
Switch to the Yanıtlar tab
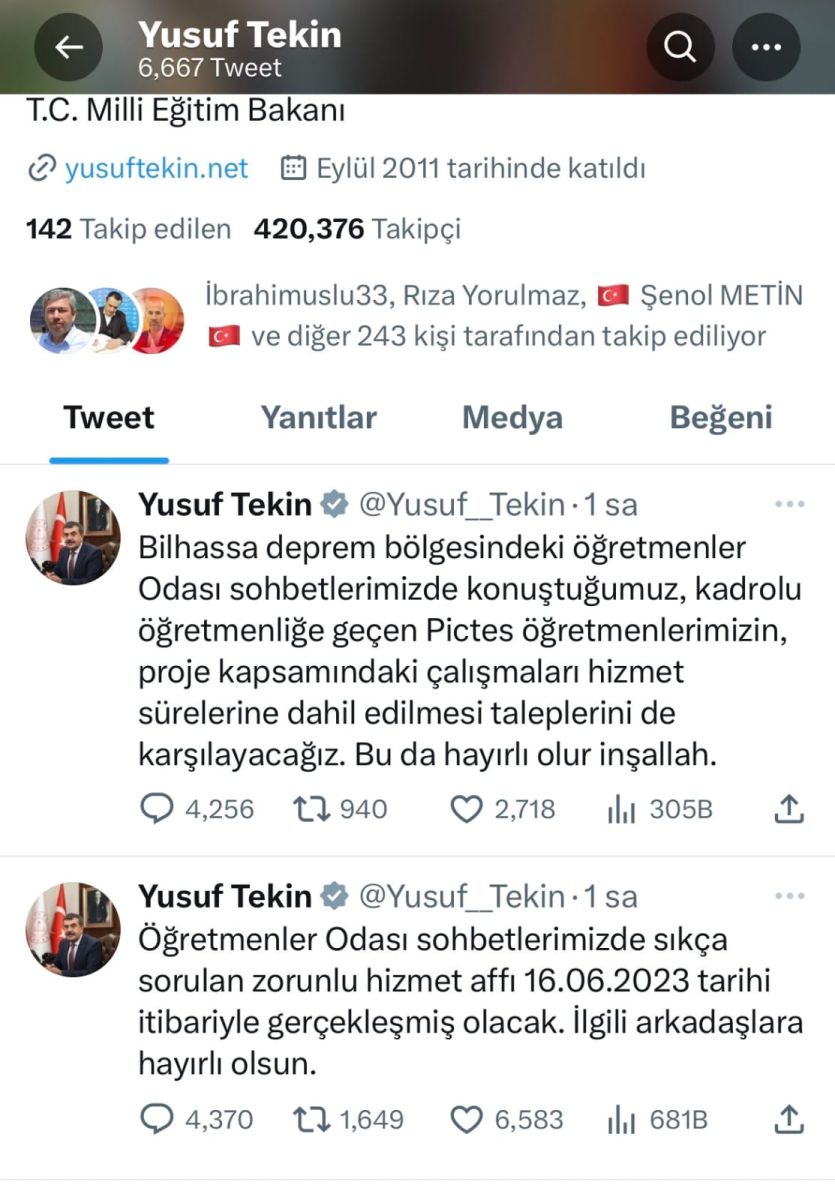click(318, 417)
